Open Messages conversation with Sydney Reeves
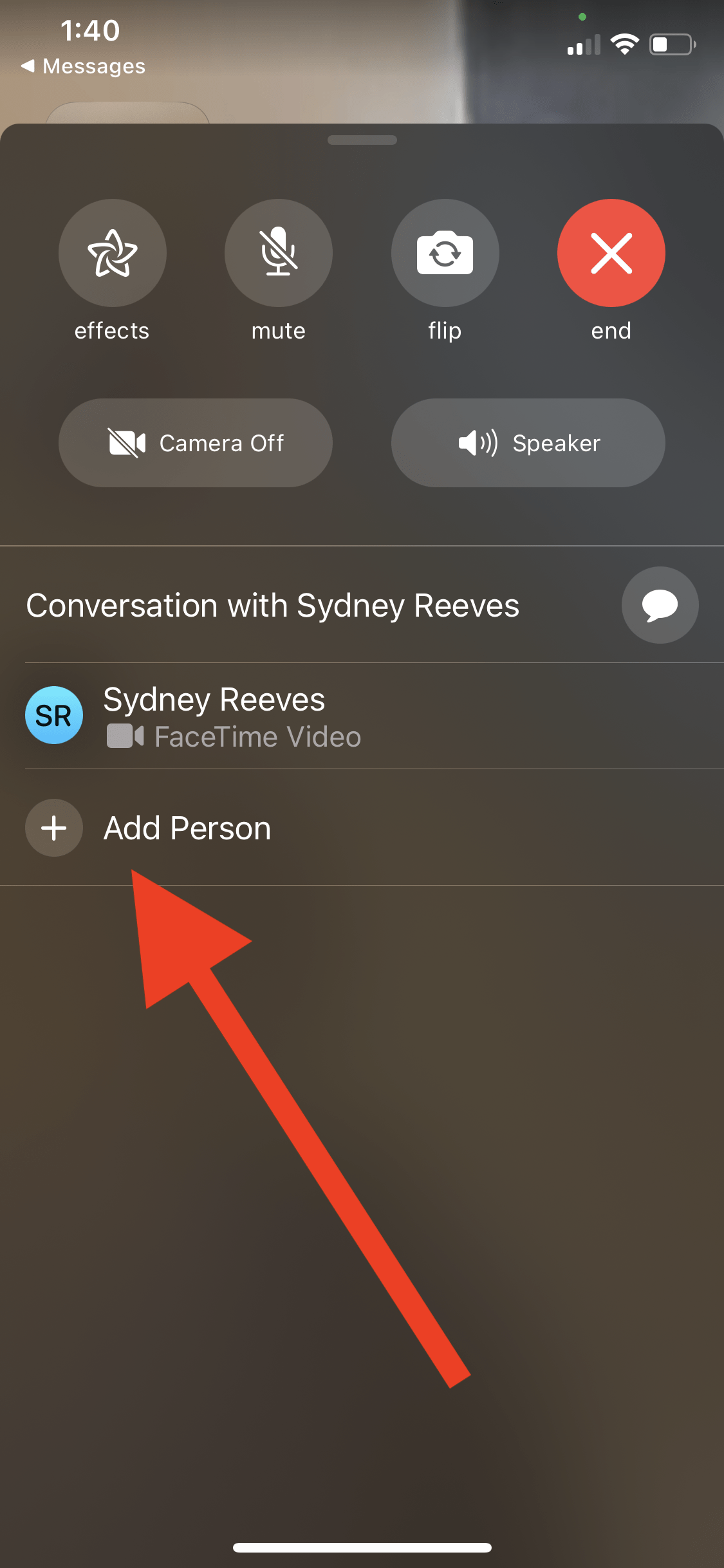 pyautogui.click(x=660, y=605)
